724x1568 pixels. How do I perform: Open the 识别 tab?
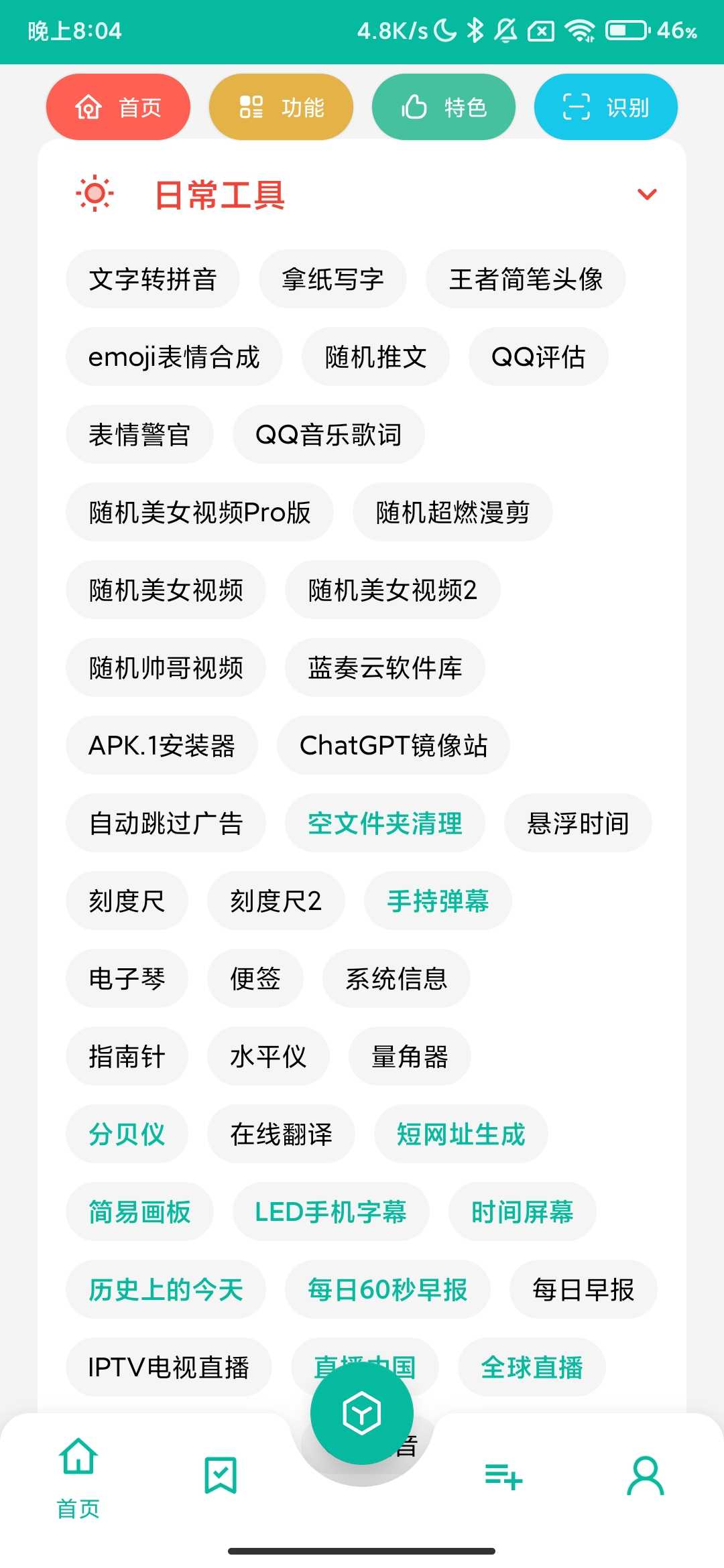tap(605, 107)
